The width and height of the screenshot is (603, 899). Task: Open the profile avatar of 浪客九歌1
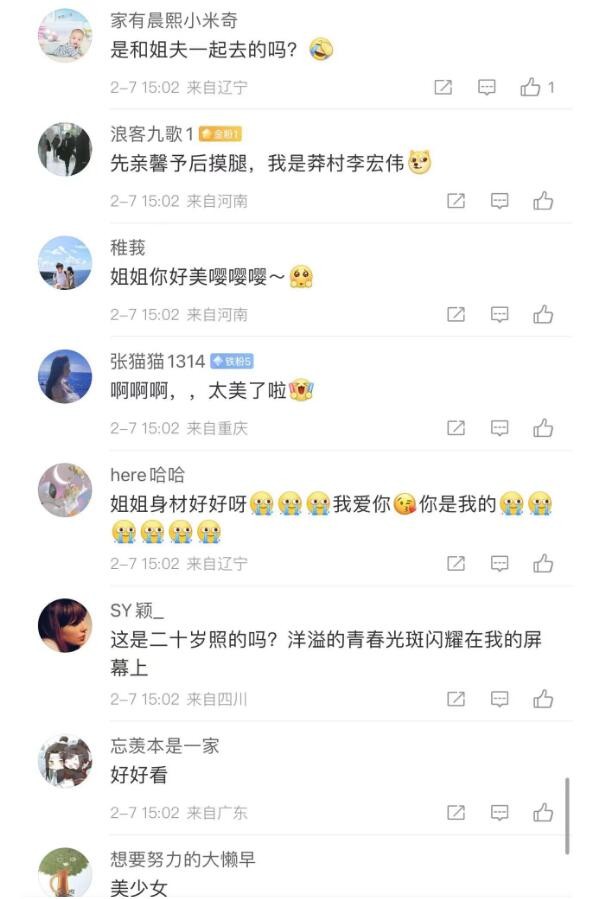click(x=65, y=150)
